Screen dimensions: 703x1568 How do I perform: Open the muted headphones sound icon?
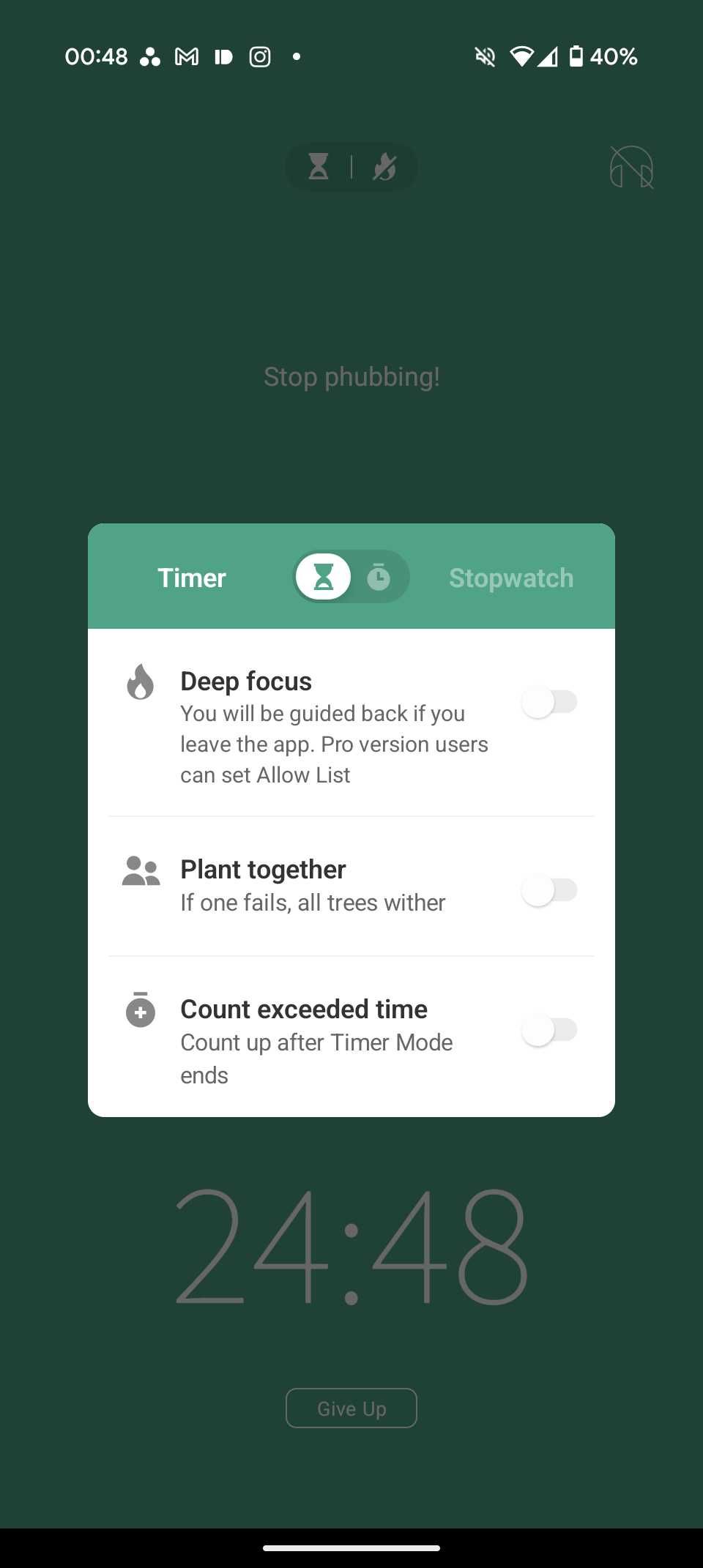(x=631, y=167)
